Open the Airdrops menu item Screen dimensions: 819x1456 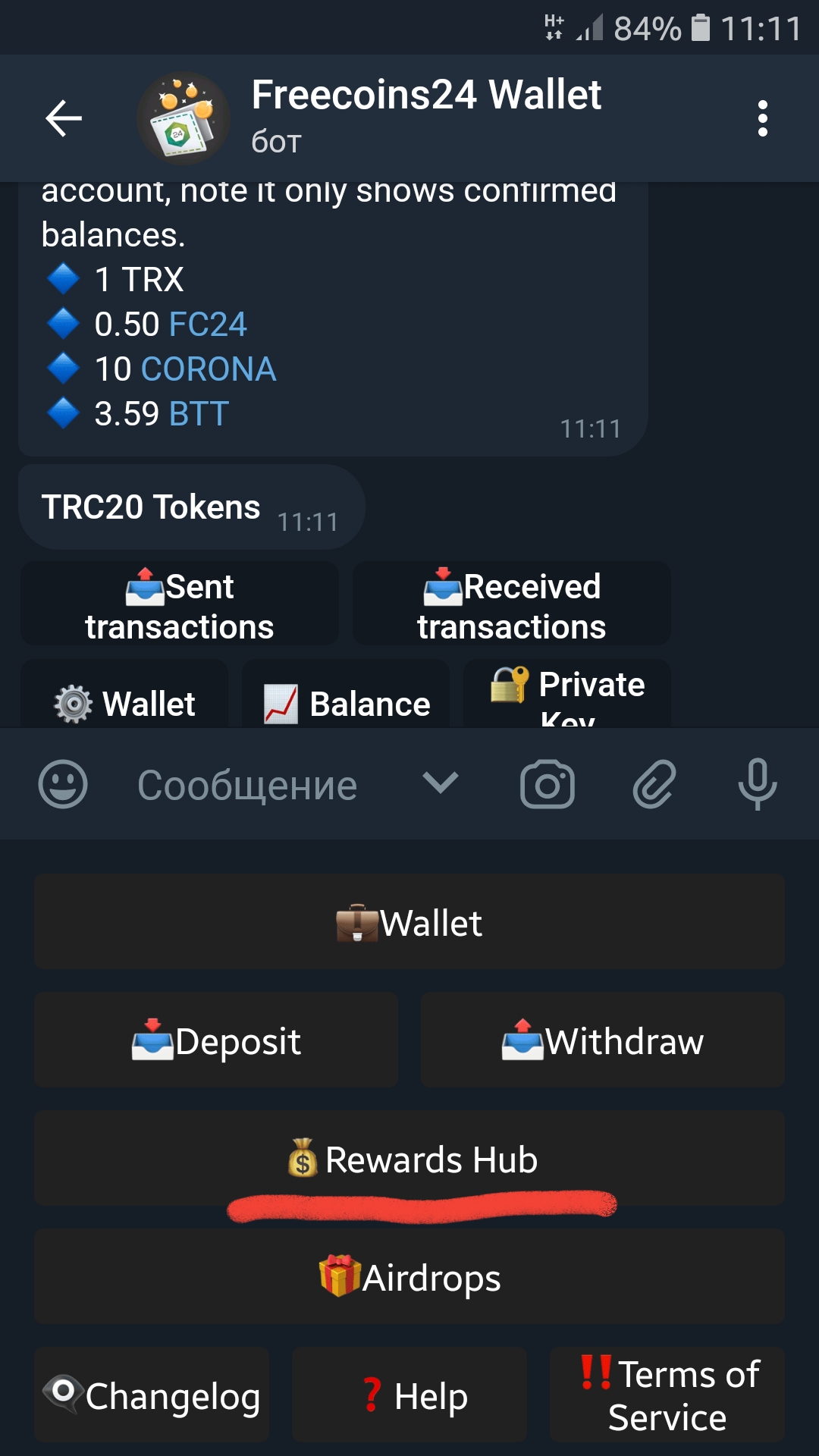(409, 1277)
